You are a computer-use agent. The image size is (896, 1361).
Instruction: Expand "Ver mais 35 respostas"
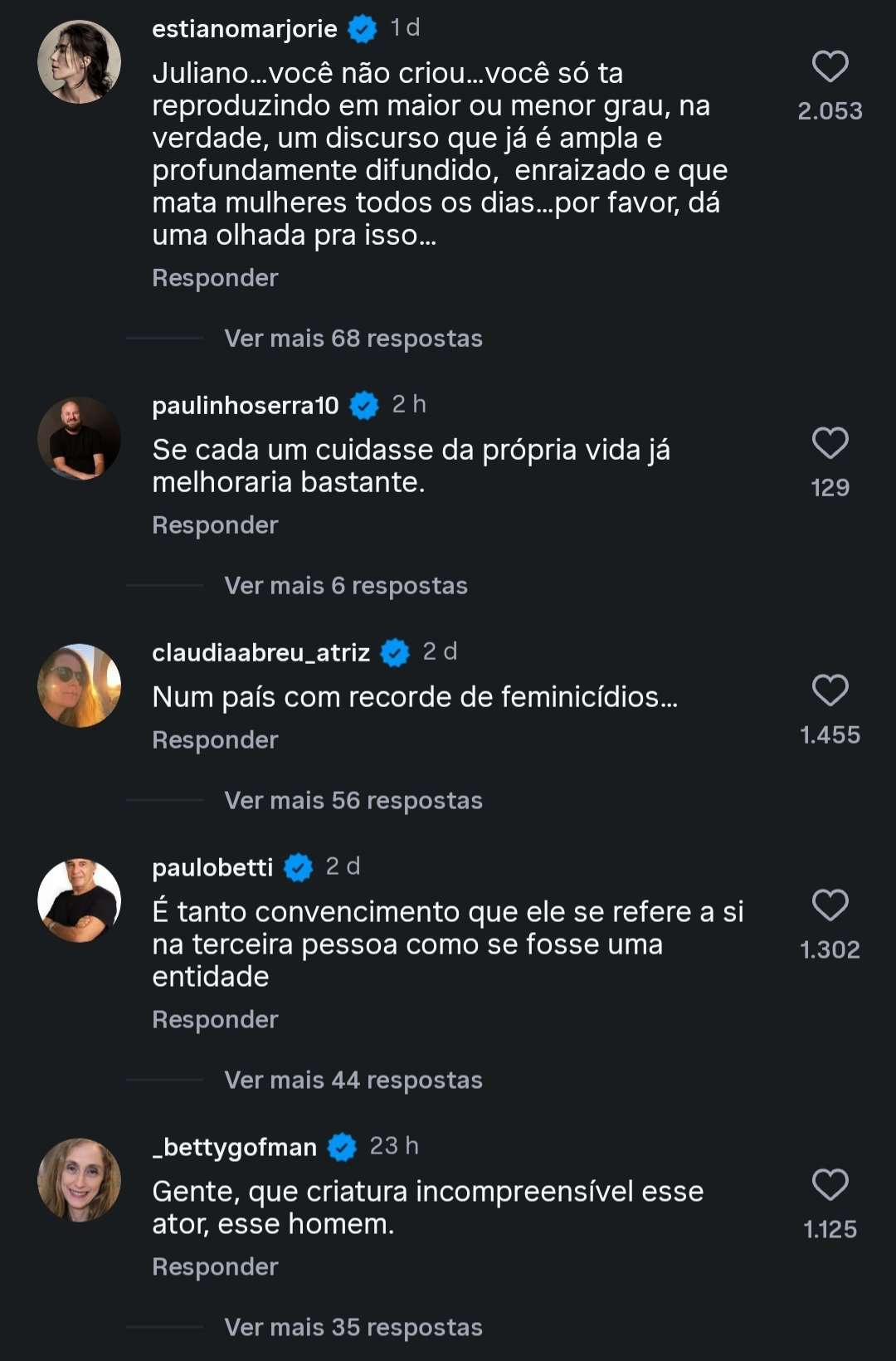[353, 1328]
